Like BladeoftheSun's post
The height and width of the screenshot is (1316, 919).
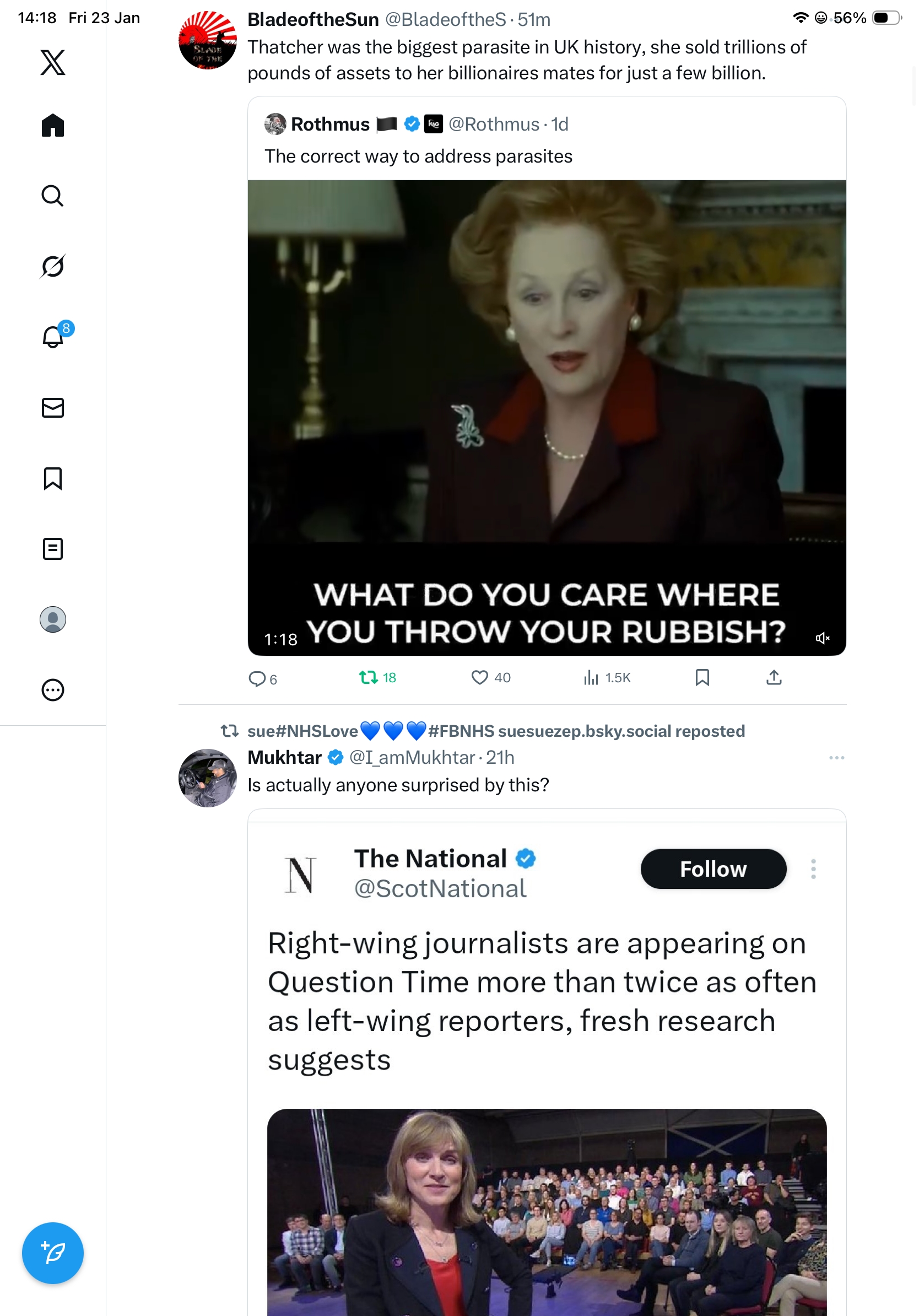(479, 677)
